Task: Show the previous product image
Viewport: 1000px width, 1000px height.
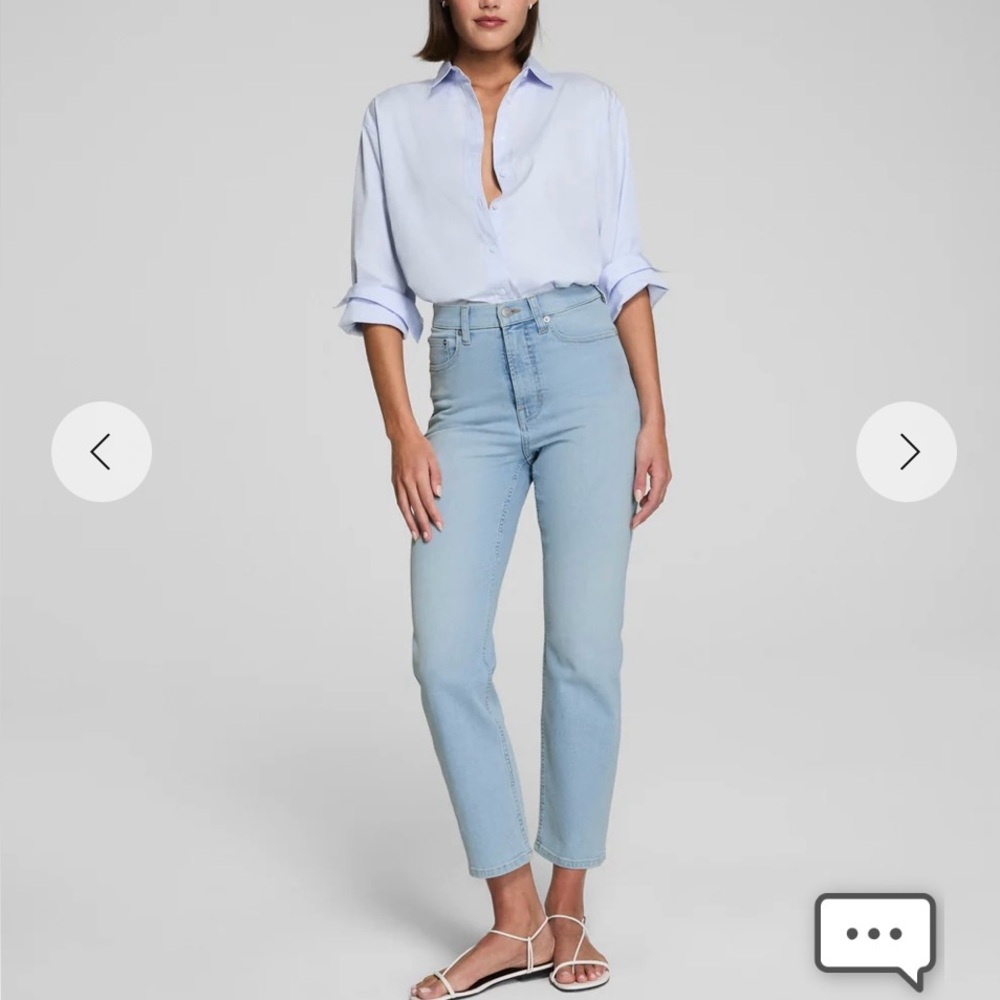Action: tap(101, 452)
